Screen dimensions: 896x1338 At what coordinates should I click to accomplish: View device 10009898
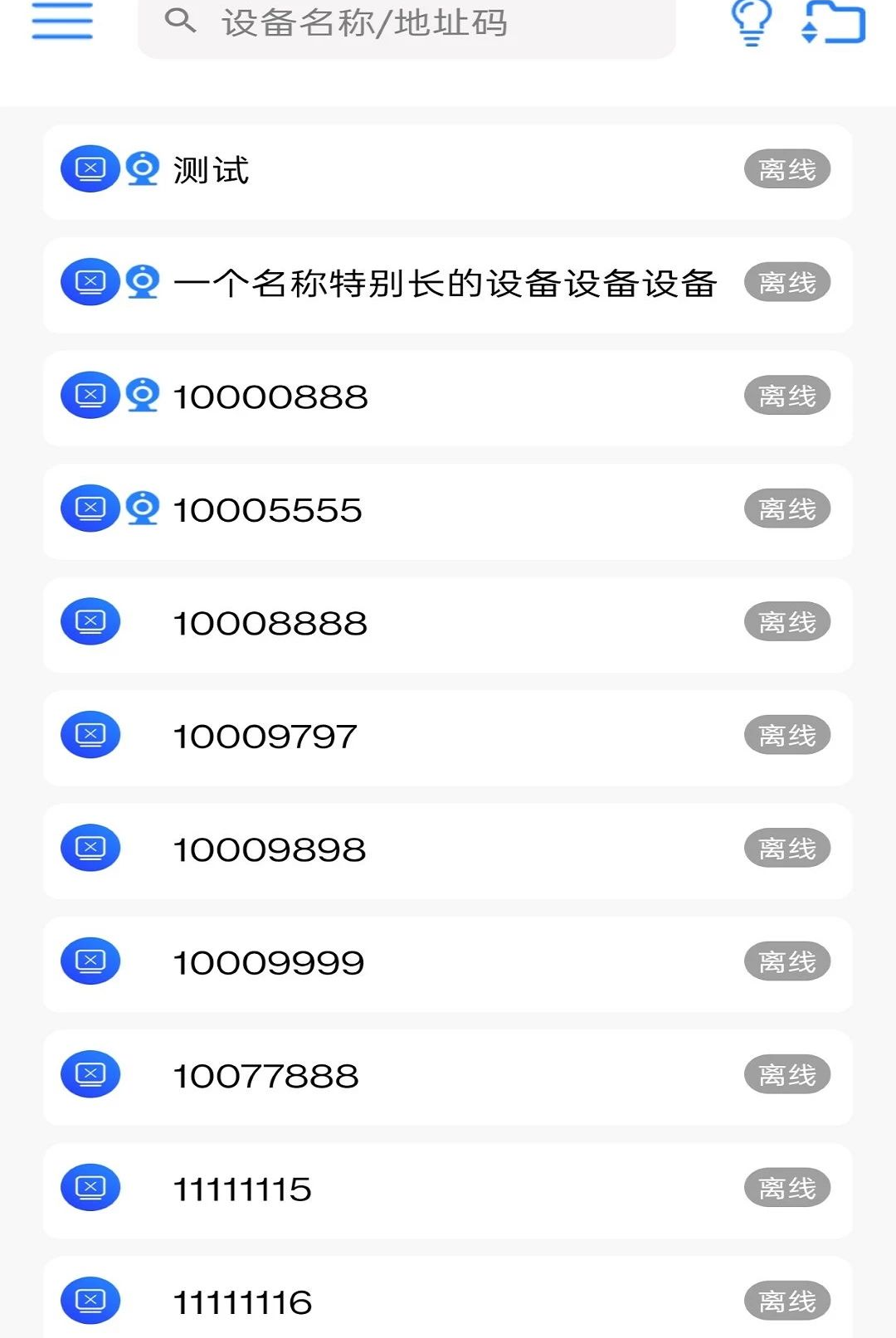(x=448, y=851)
